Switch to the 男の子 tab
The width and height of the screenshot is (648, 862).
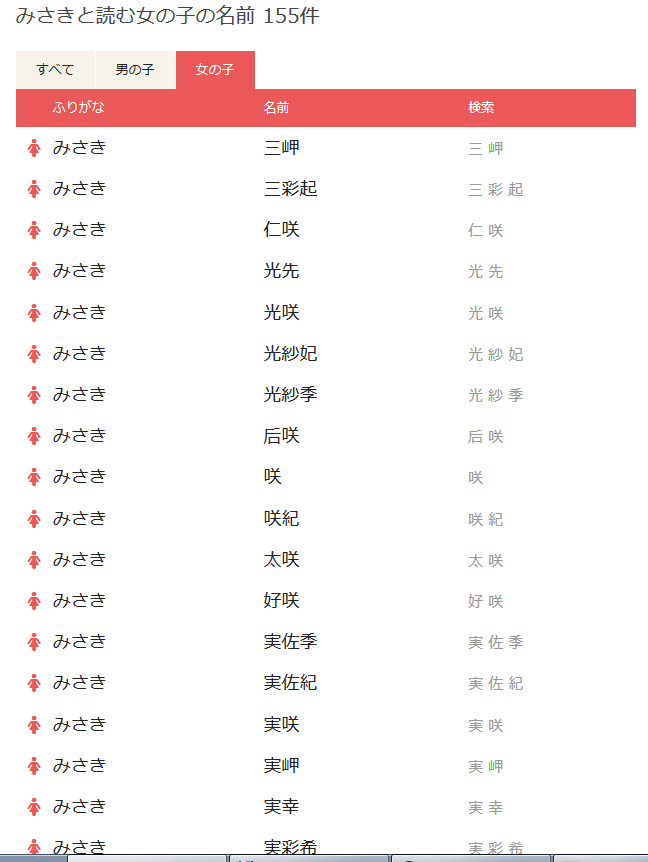tap(135, 70)
